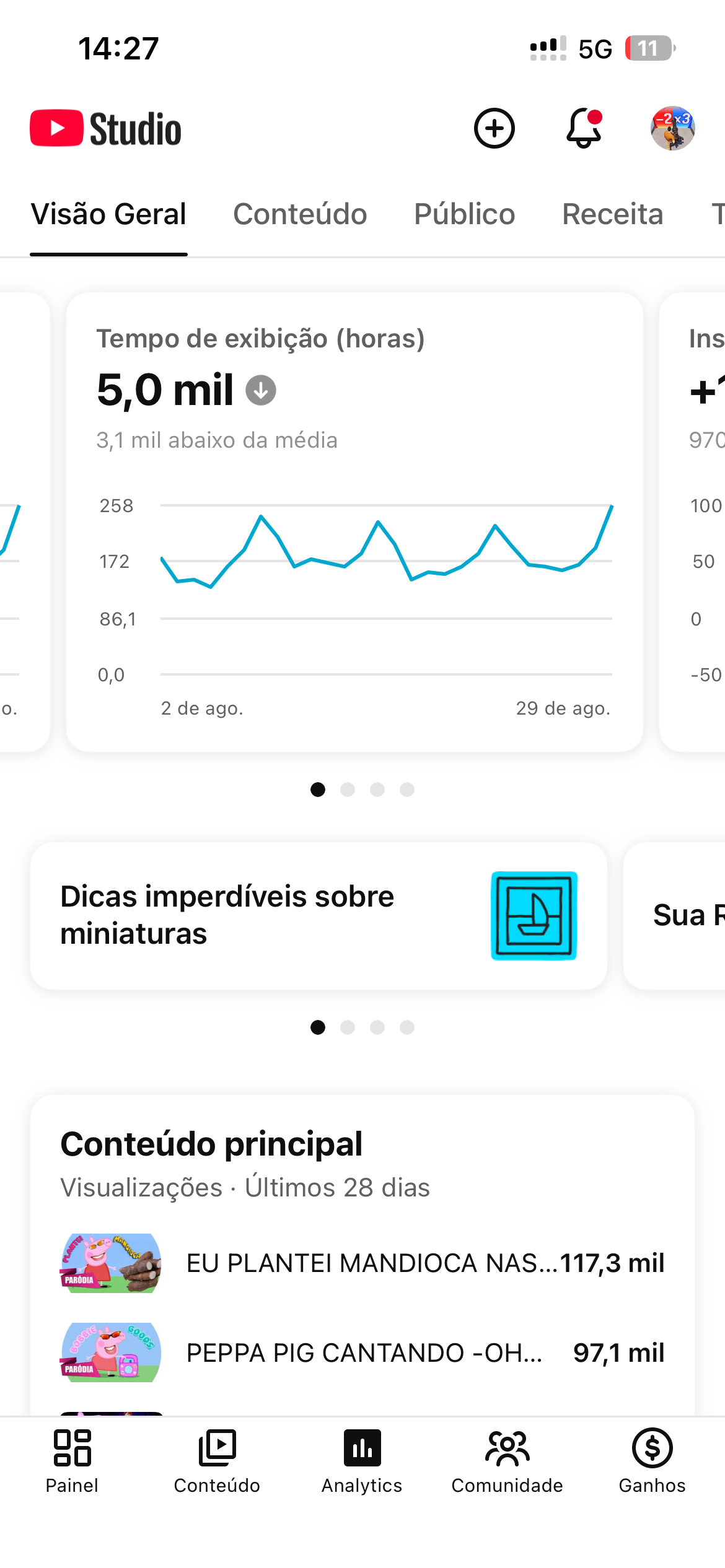The width and height of the screenshot is (725, 1568).
Task: Select Analytics in the bottom navigation
Action: tap(362, 1461)
